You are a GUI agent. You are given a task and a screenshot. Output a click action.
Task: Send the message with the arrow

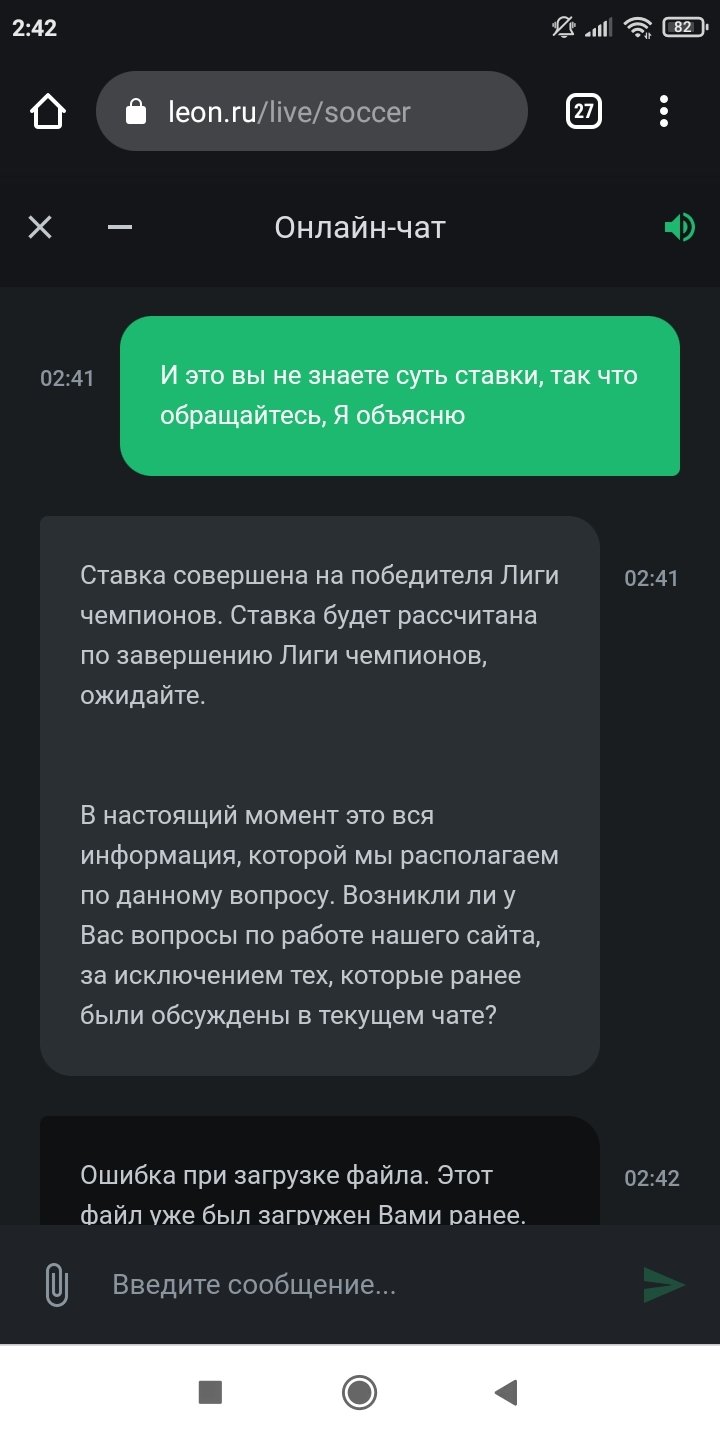(663, 1285)
